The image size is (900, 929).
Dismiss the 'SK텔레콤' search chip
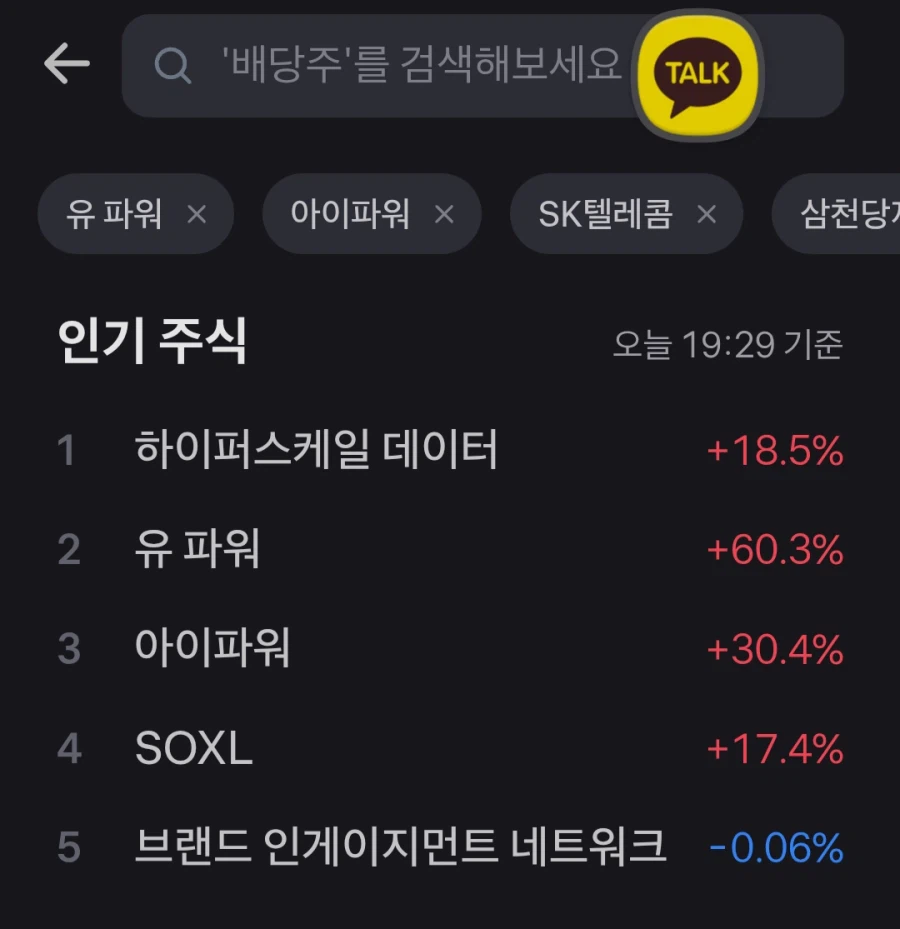[x=706, y=213]
